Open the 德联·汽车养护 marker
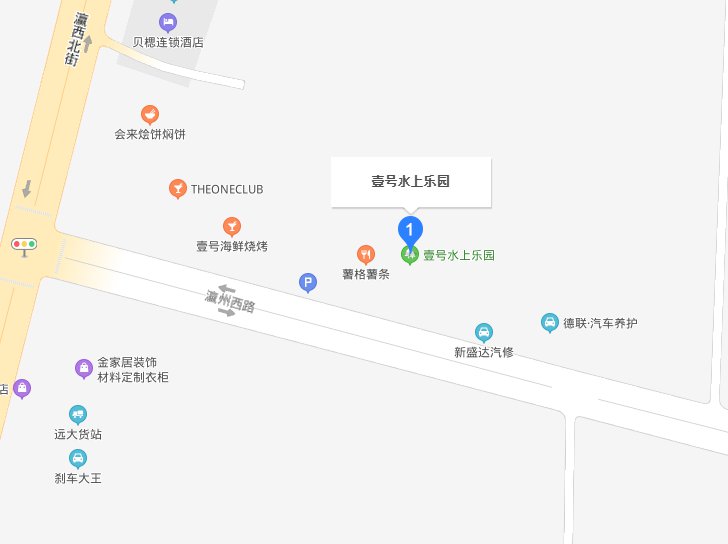Viewport: 728px width, 544px height. coord(549,322)
